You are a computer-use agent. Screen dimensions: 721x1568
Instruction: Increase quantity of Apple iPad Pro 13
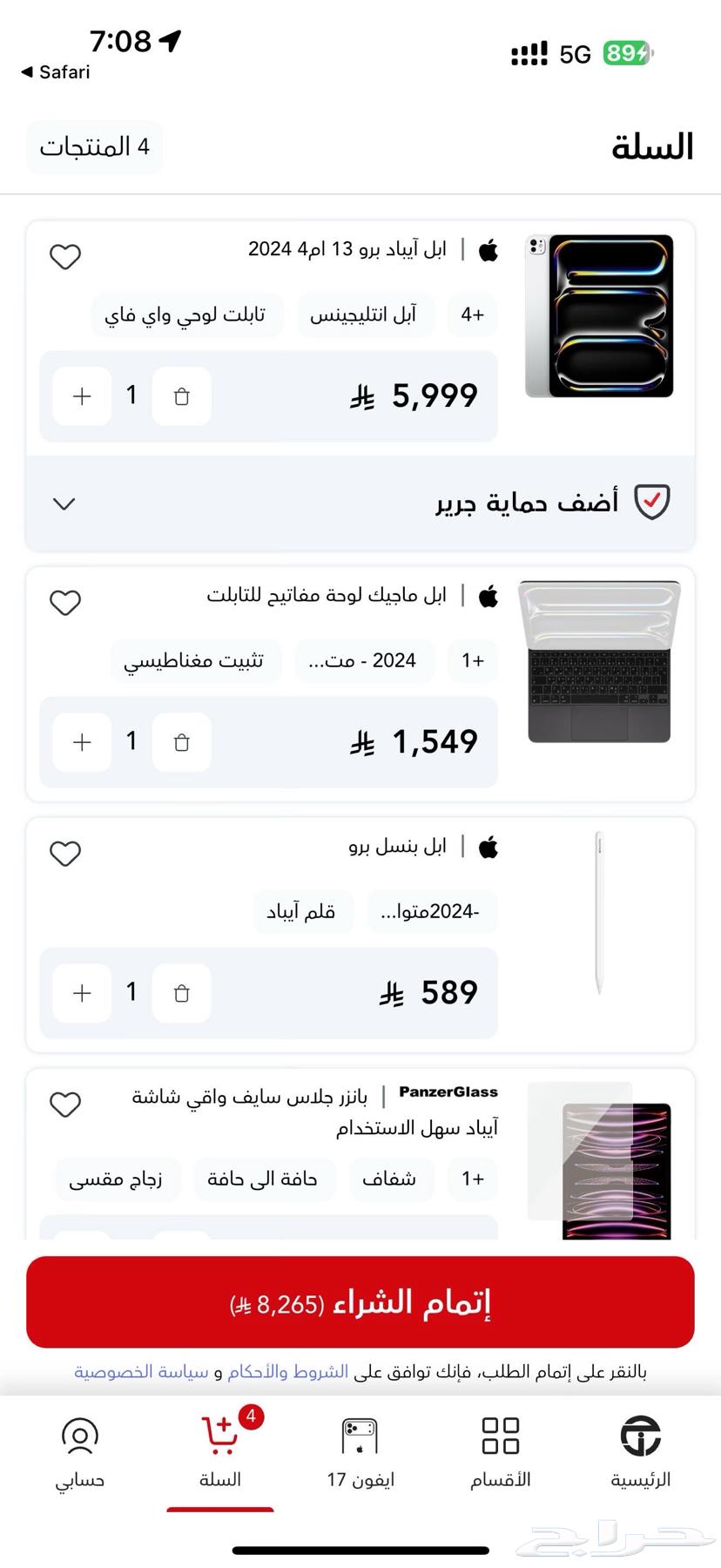(81, 395)
